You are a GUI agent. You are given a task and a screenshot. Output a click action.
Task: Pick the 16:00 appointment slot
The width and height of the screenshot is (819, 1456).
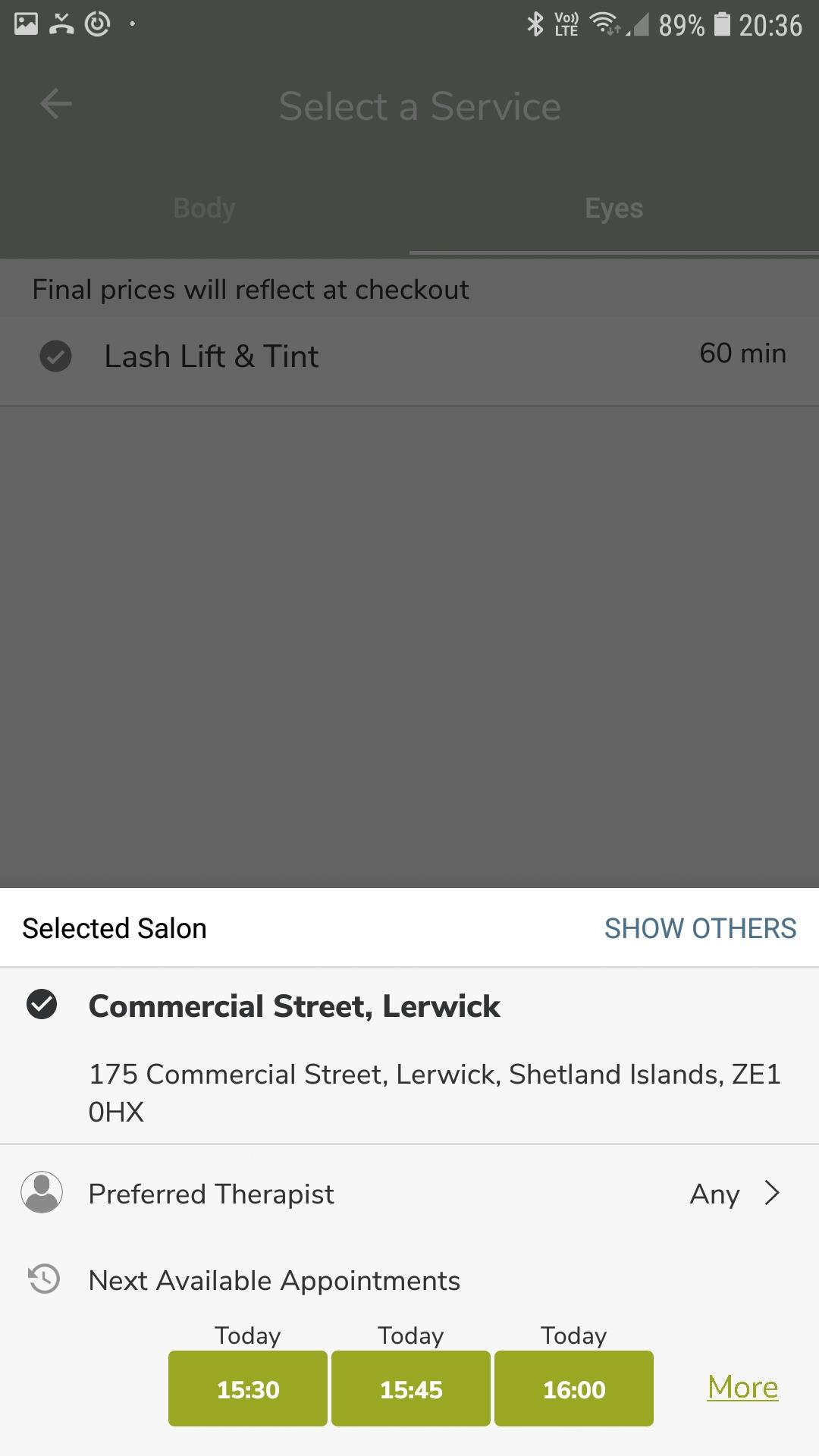[x=574, y=1389]
